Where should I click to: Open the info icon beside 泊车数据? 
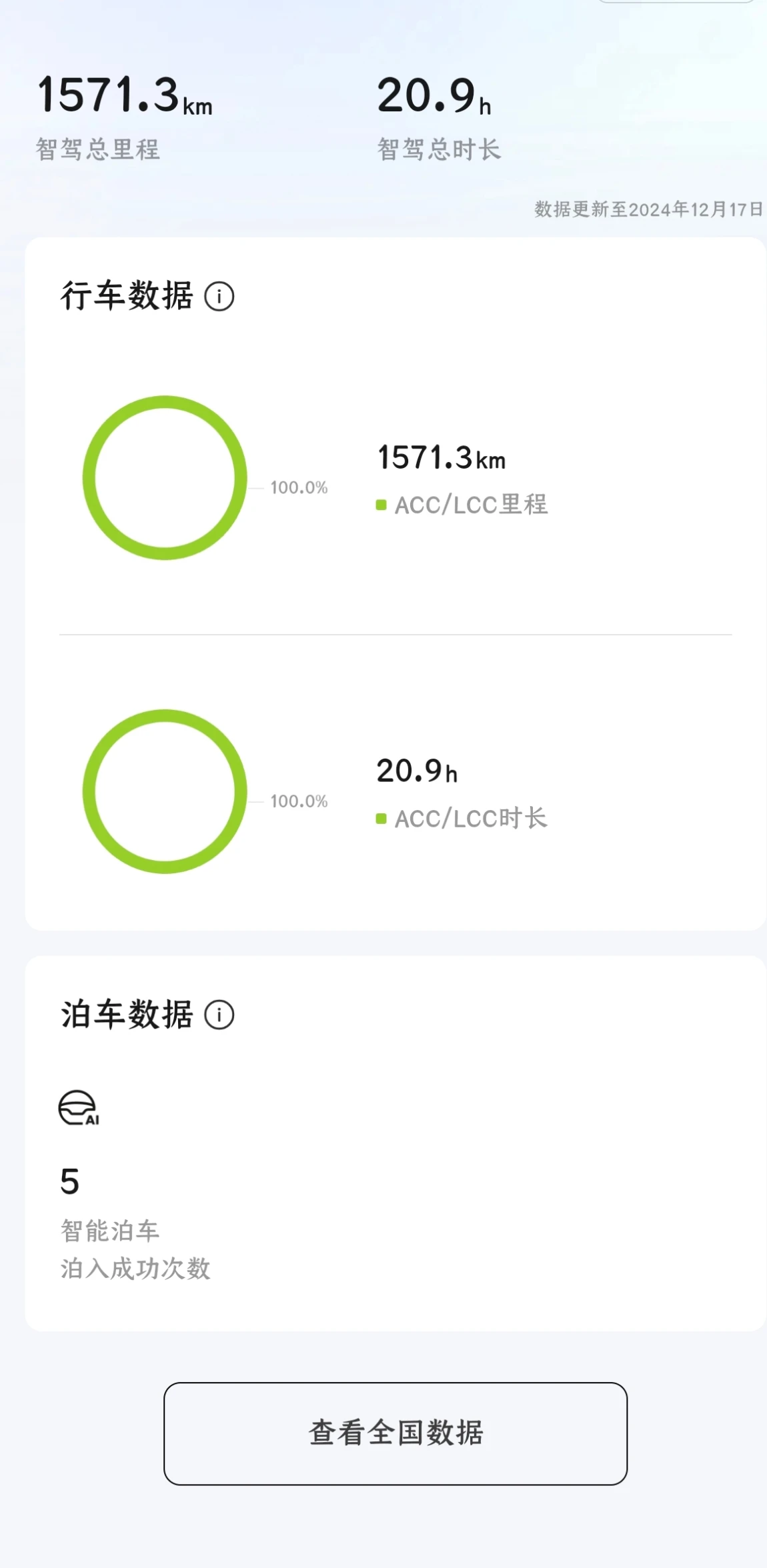(x=219, y=1015)
